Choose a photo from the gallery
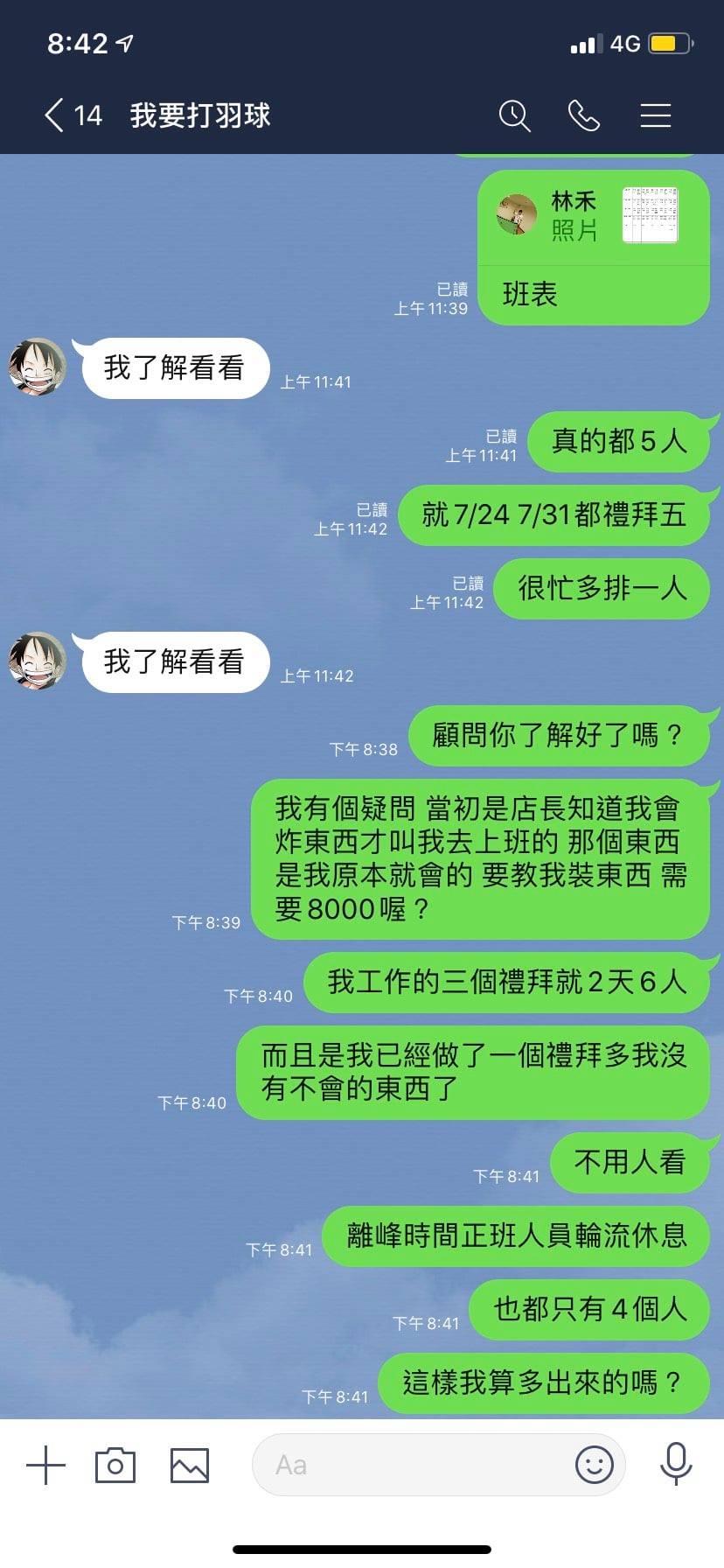This screenshot has width=724, height=1568. tap(189, 1465)
